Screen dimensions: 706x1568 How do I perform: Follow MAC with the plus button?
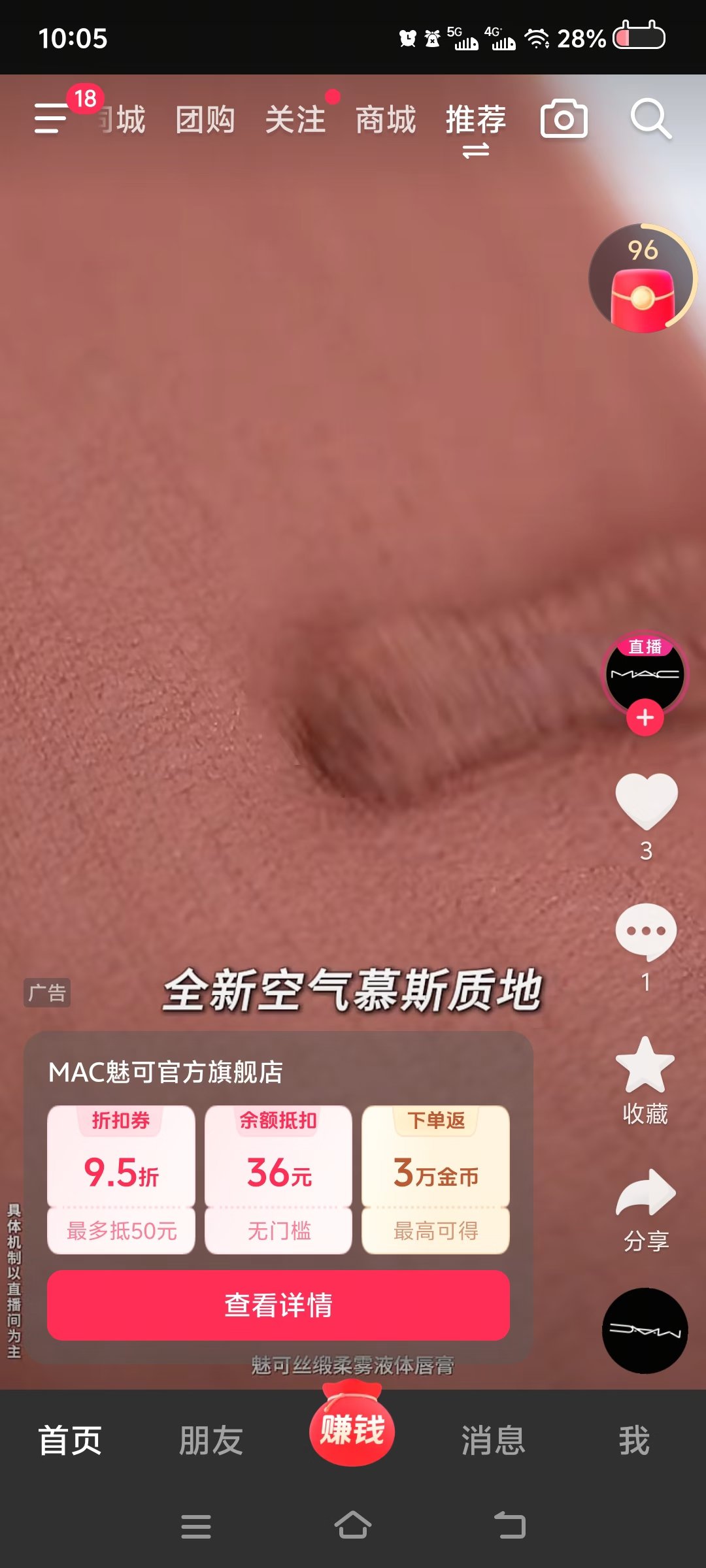pos(645,718)
